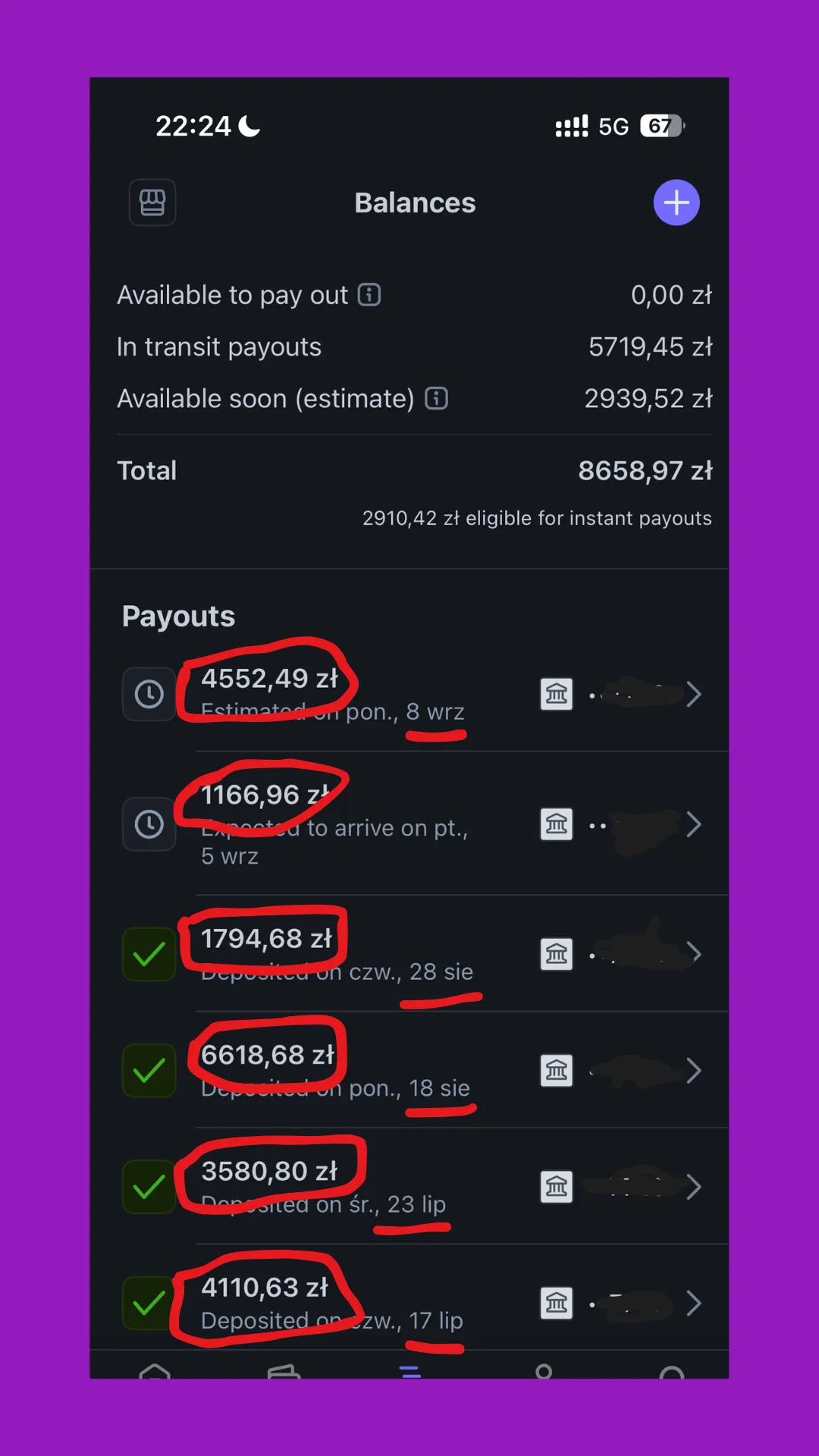The height and width of the screenshot is (1456, 819).
Task: Show info for Available to pay out
Action: 369,294
